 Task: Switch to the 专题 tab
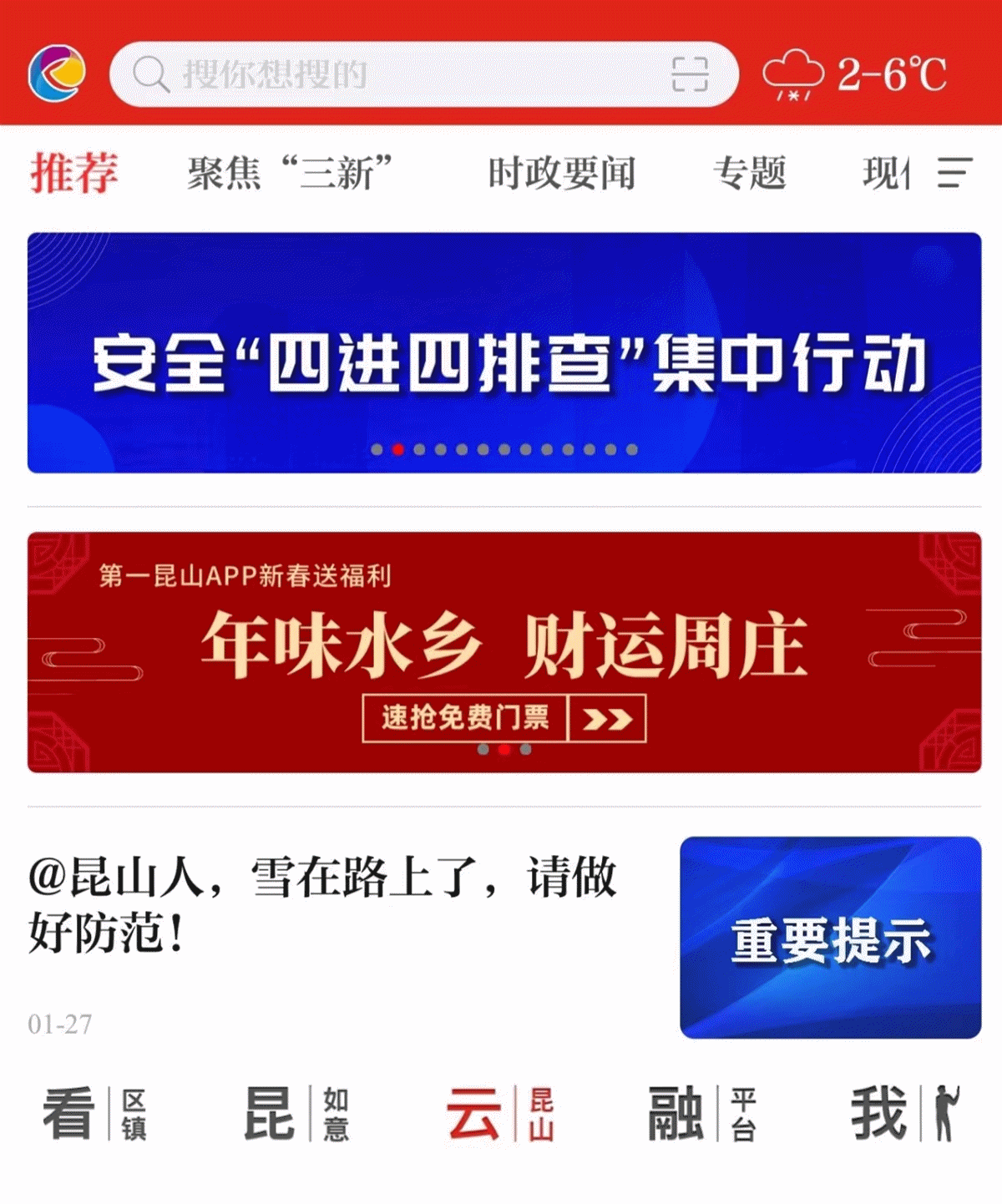[749, 174]
